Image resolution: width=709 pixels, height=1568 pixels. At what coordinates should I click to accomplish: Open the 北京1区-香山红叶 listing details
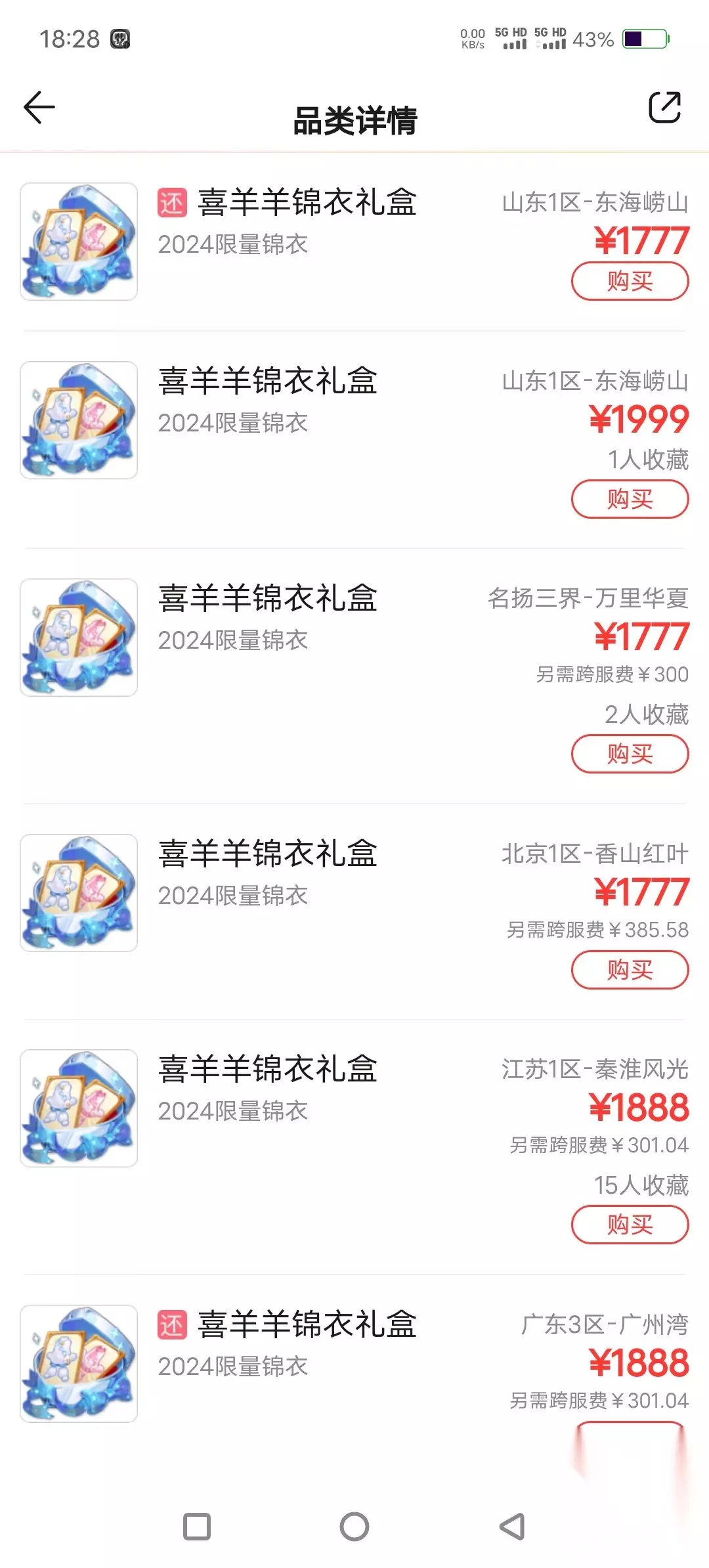(354, 912)
